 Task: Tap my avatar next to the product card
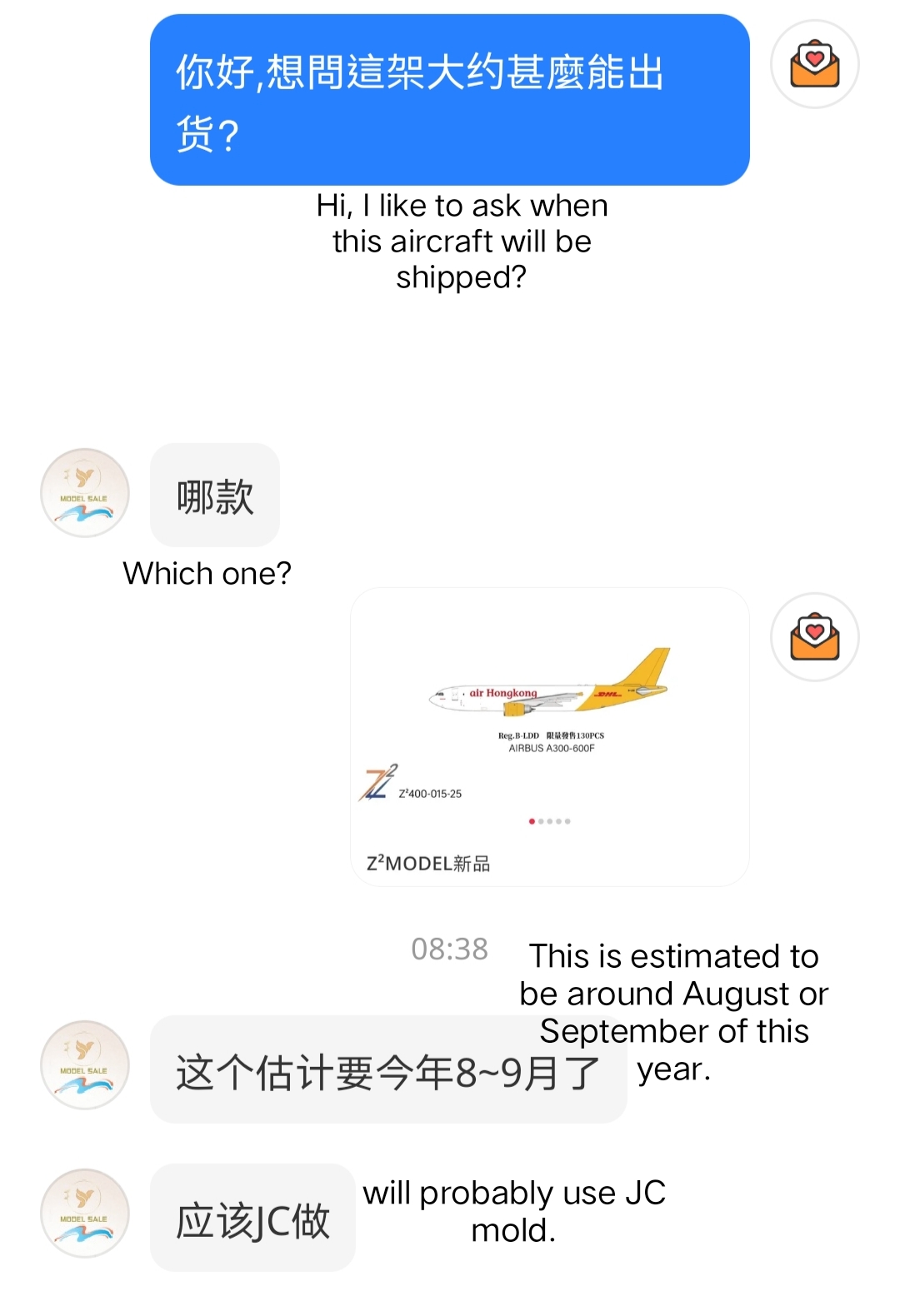tap(814, 637)
